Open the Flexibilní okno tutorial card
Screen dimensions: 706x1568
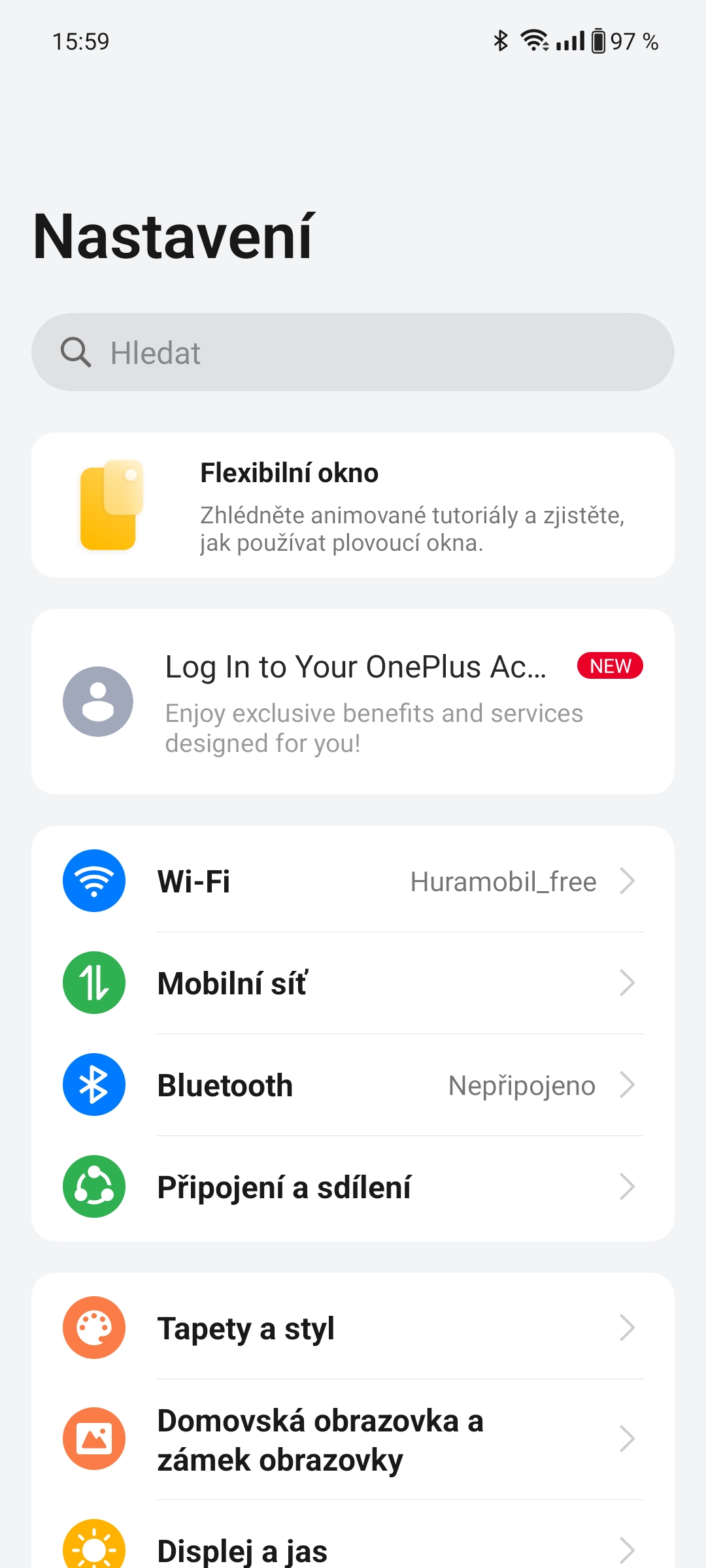[353, 505]
